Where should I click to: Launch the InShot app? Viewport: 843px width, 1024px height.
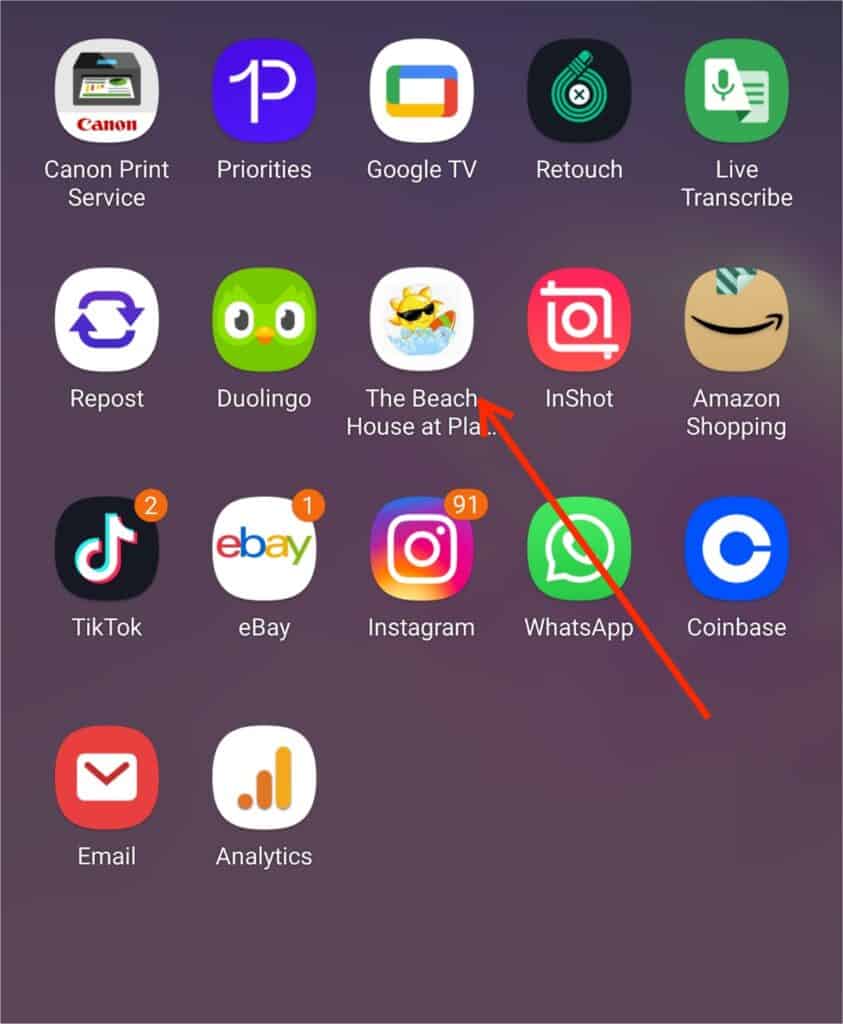[x=579, y=320]
